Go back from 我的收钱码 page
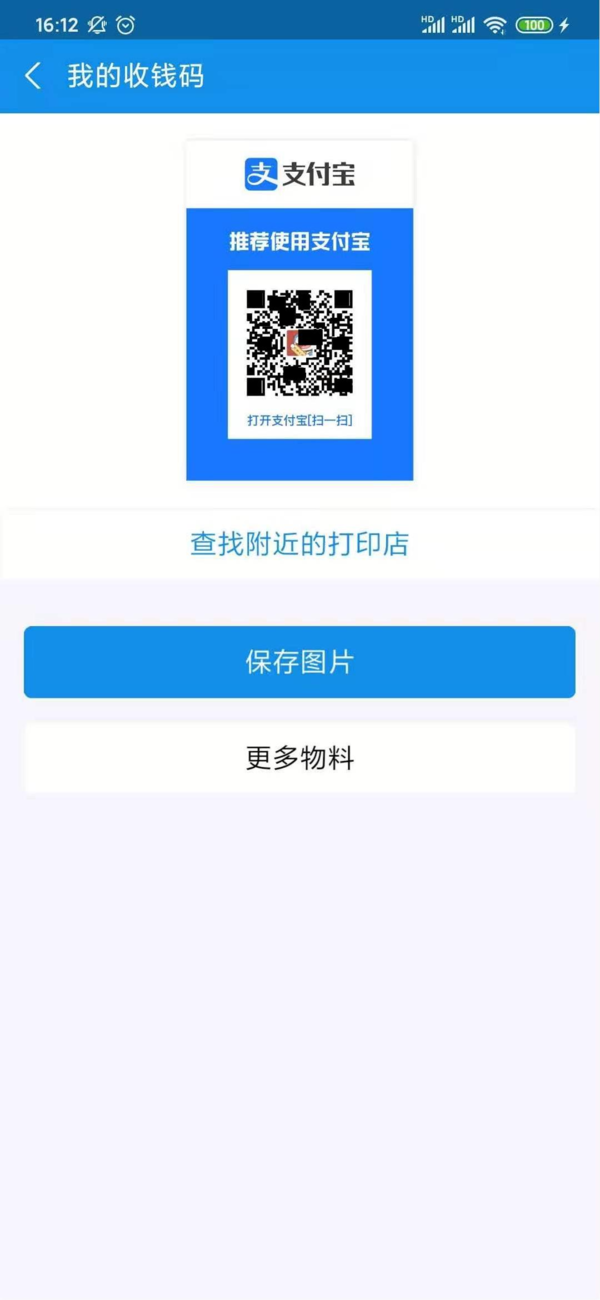Viewport: 600px width, 1300px height. [33, 76]
